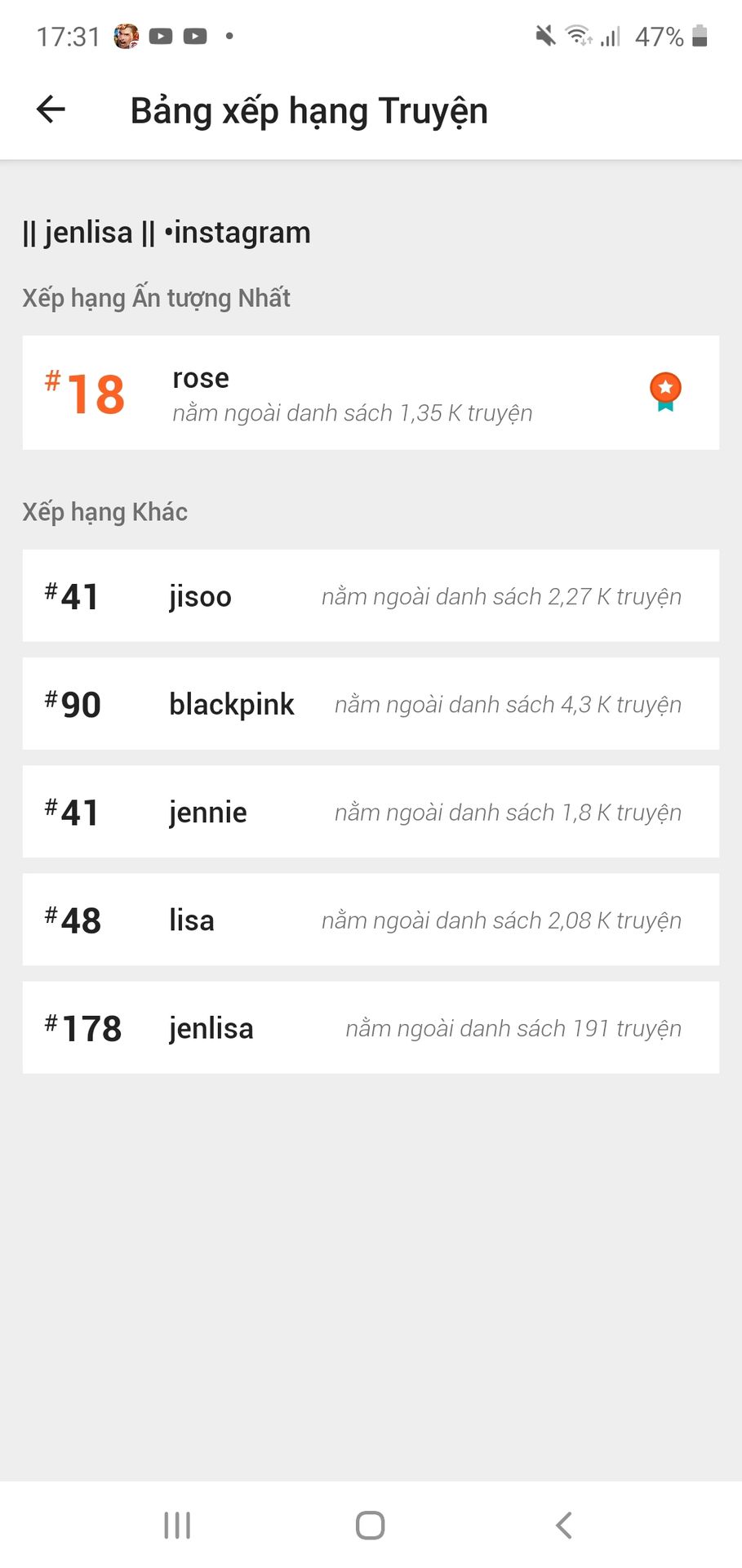The image size is (742, 1568).
Task: Go back using the app bar arrow
Action: [51, 109]
